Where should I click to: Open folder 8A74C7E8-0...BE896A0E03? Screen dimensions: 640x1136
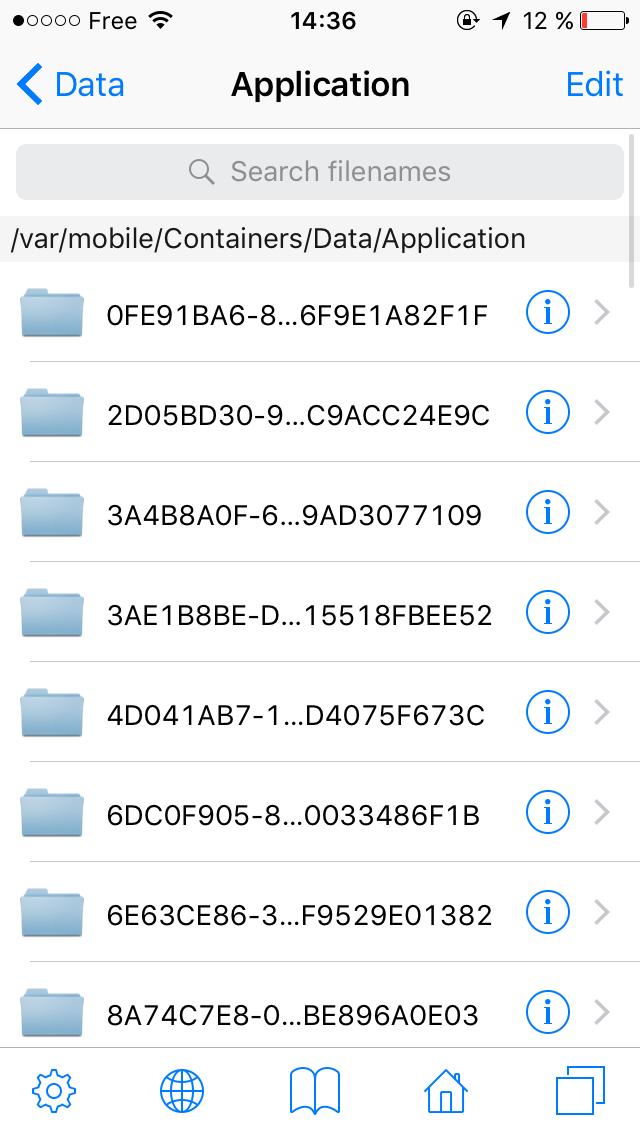pos(320,1006)
